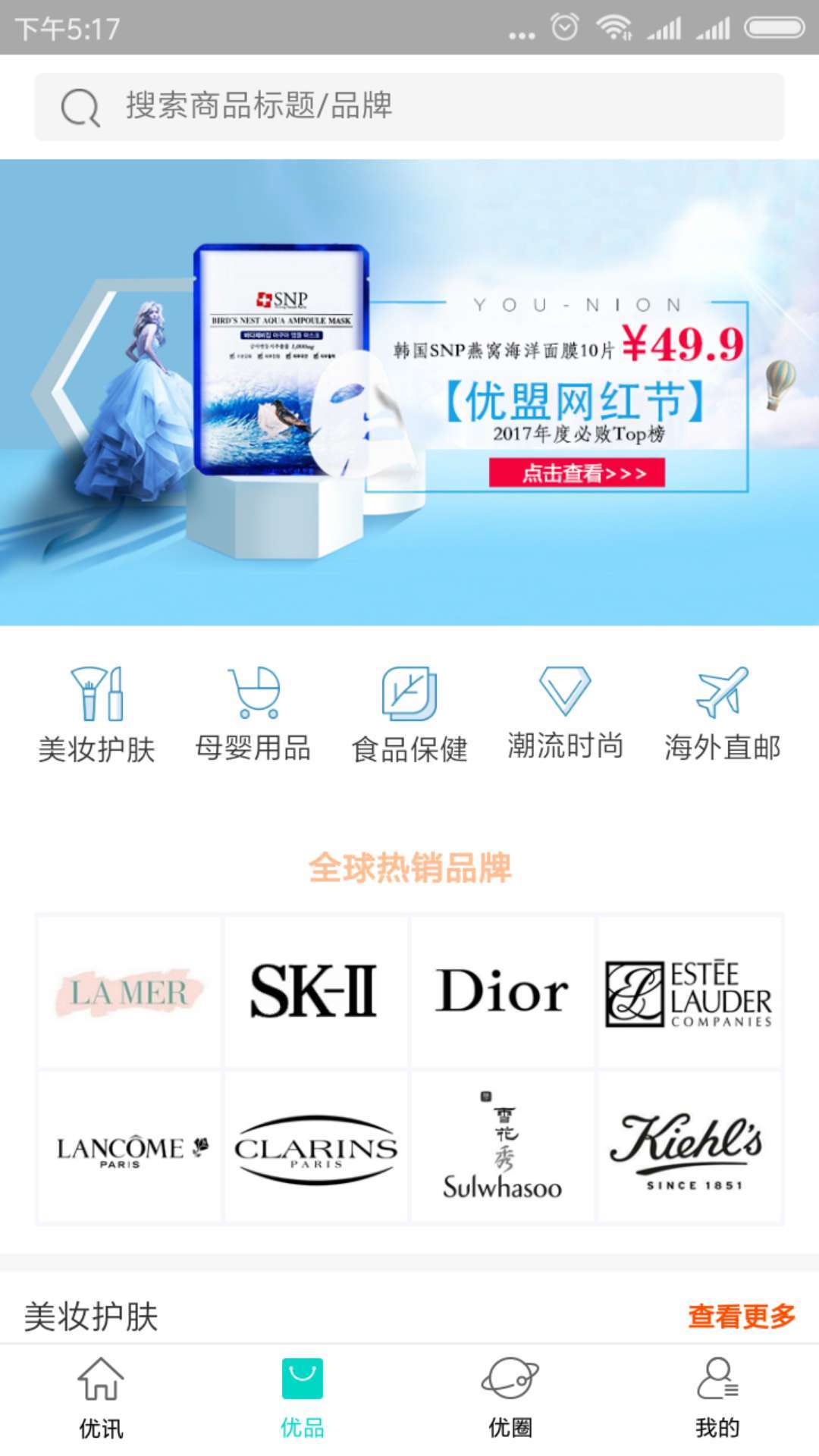Switch to the 优圈 tab
This screenshot has height=1456, width=819.
click(510, 1399)
